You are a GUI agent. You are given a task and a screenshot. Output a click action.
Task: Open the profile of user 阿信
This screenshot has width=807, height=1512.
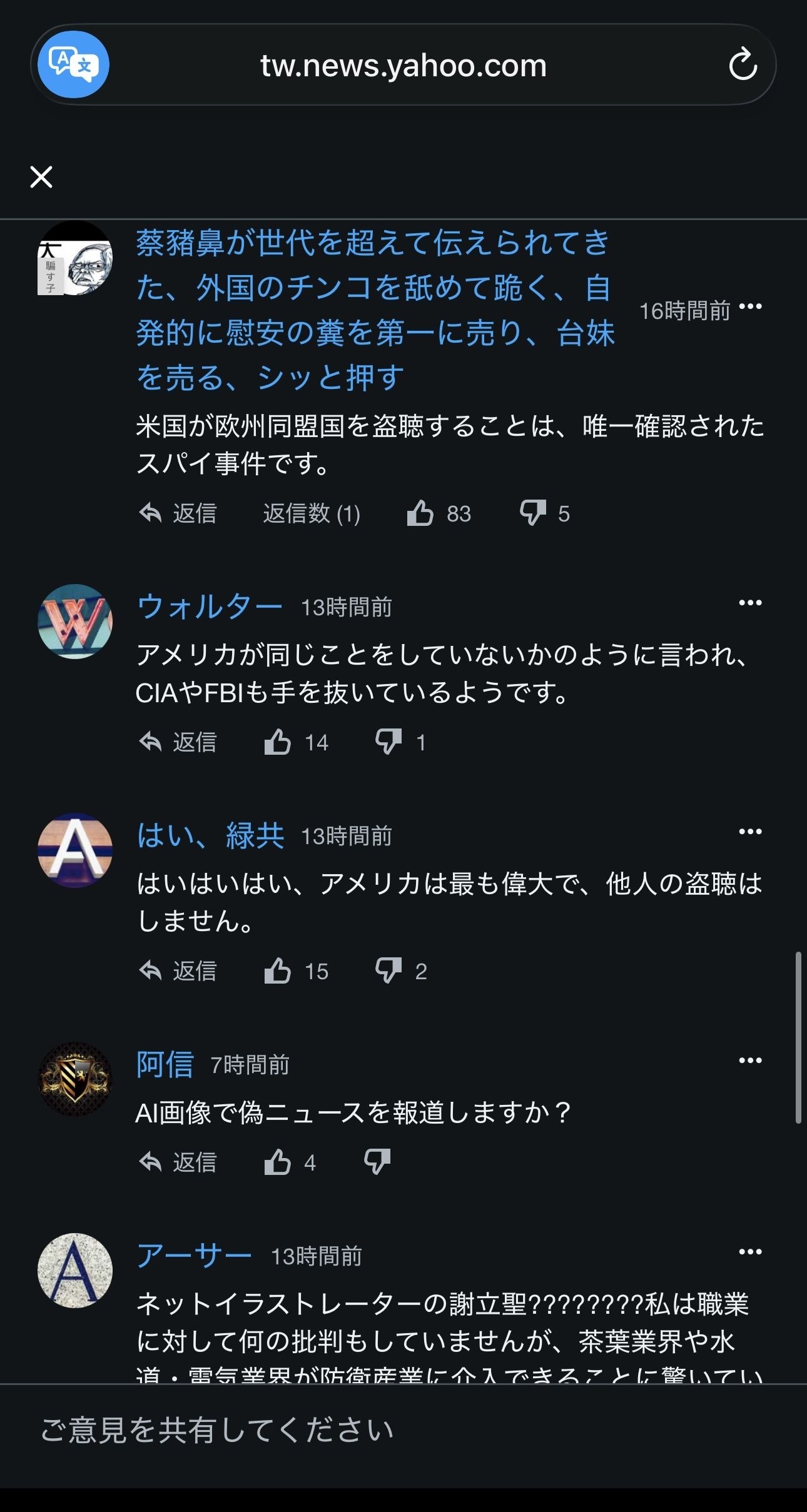(165, 1064)
